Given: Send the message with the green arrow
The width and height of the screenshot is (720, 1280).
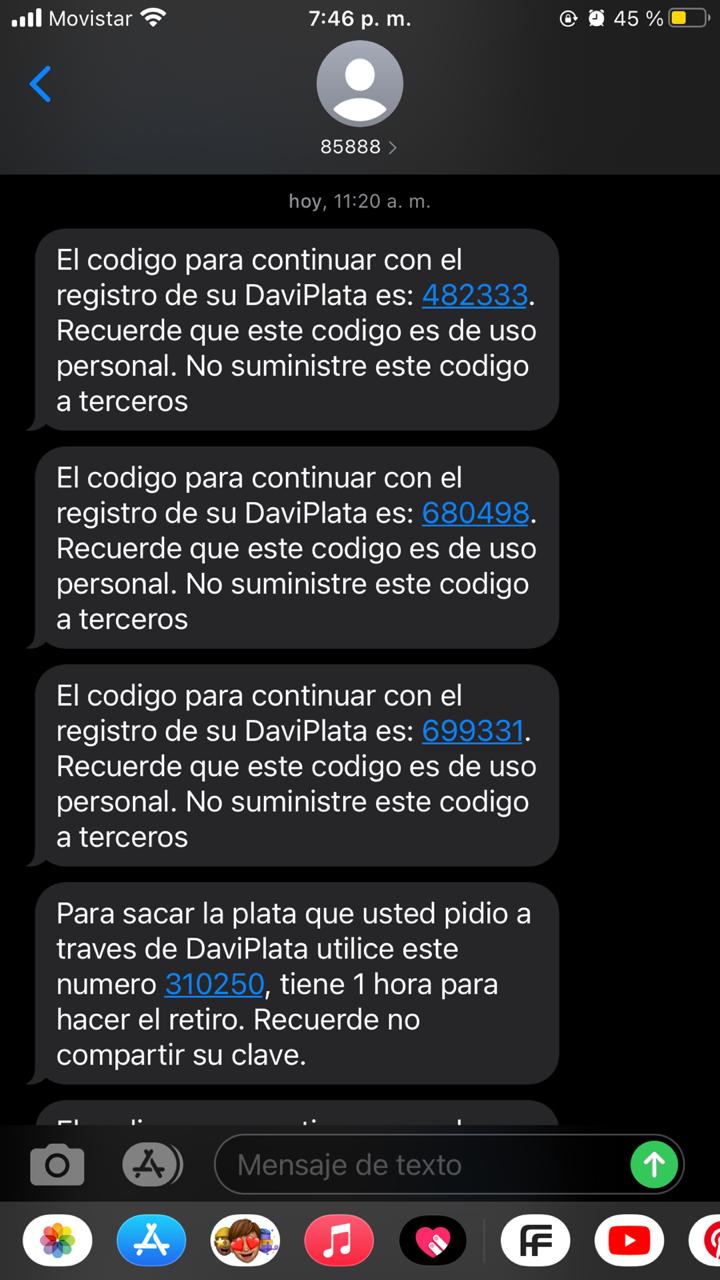Looking at the screenshot, I should (x=655, y=1164).
